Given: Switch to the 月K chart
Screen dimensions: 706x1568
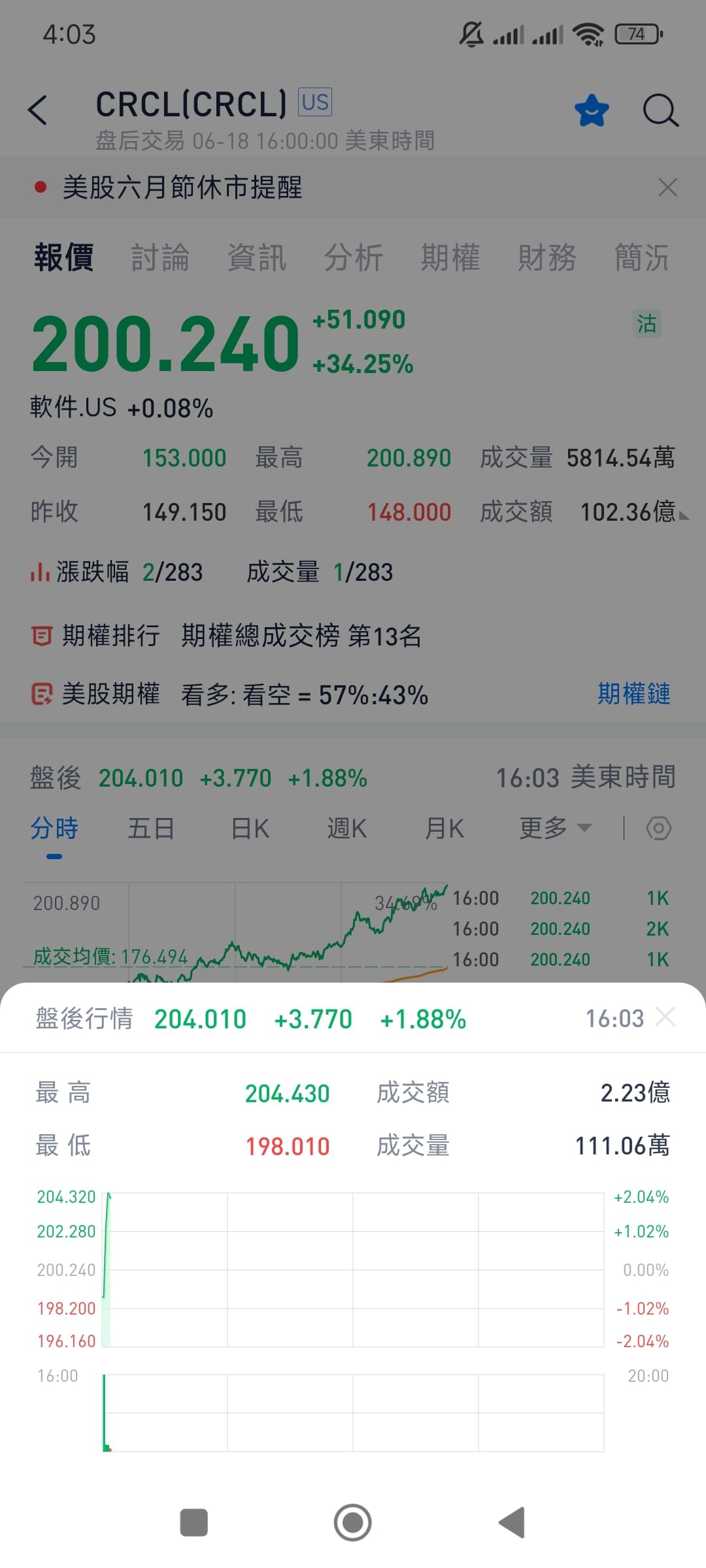Looking at the screenshot, I should (x=445, y=828).
